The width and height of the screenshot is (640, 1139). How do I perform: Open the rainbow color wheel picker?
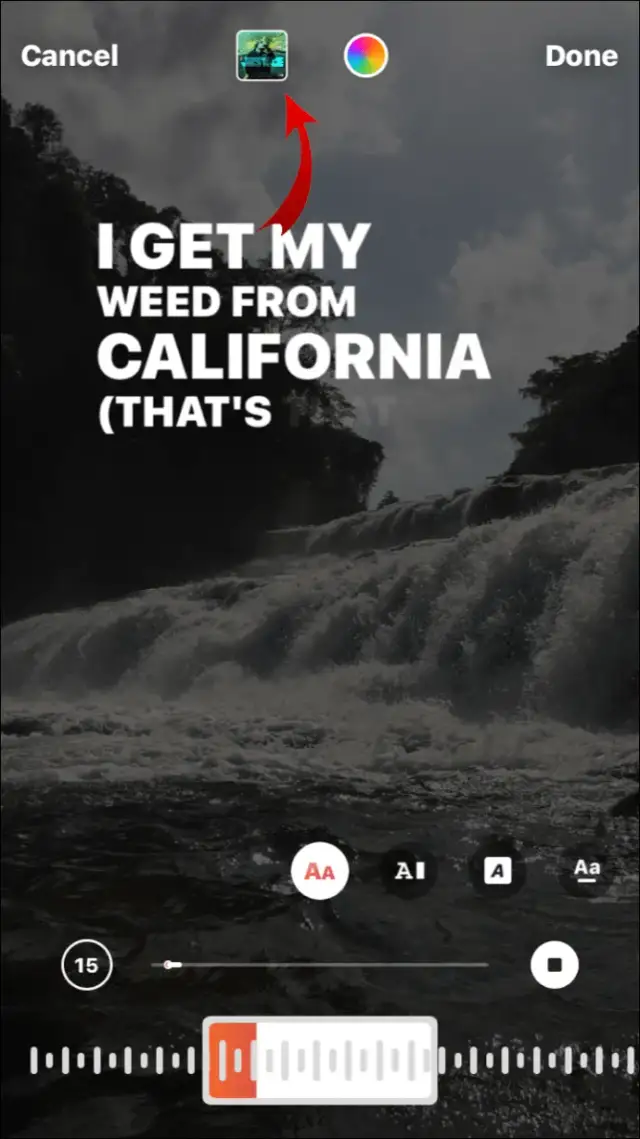point(366,56)
